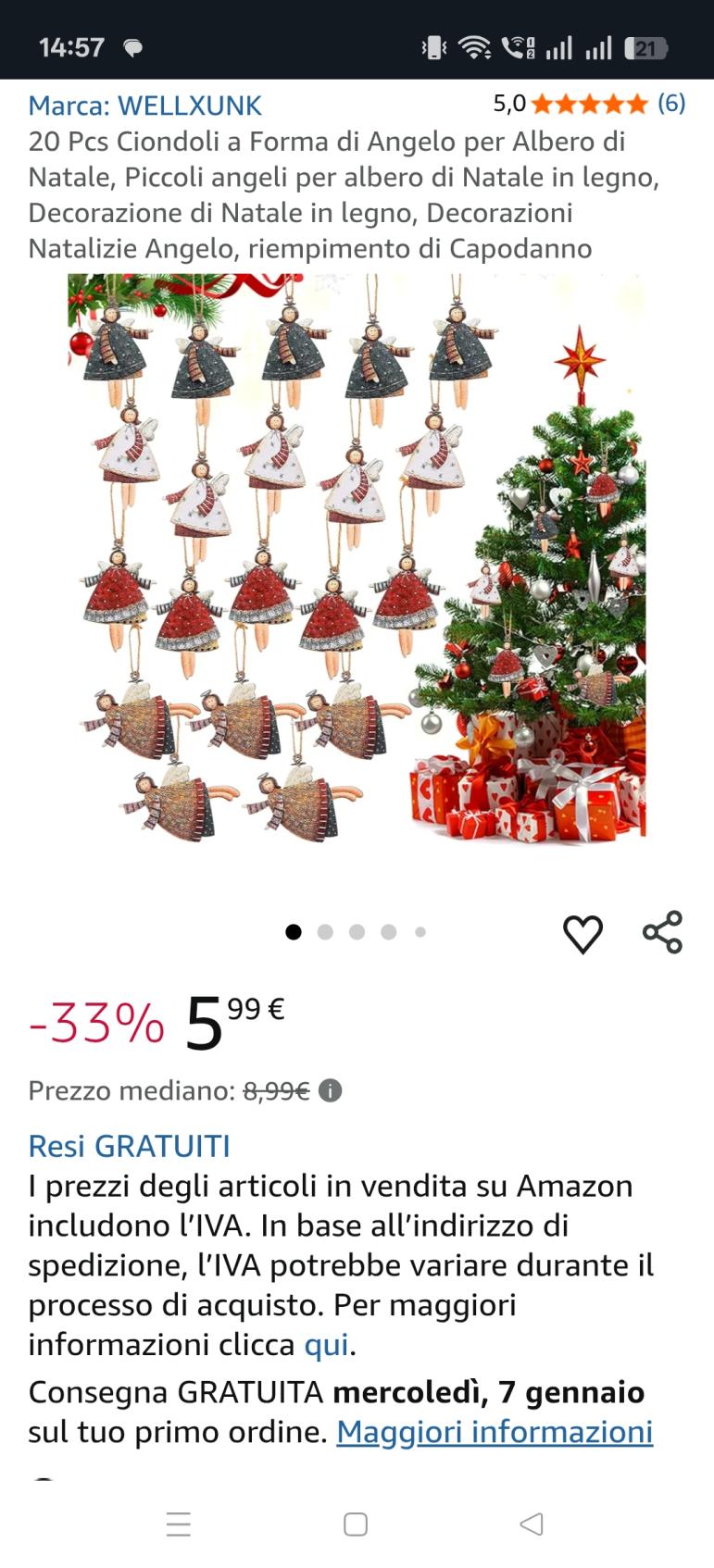Go to the phone home screen

(x=356, y=1524)
